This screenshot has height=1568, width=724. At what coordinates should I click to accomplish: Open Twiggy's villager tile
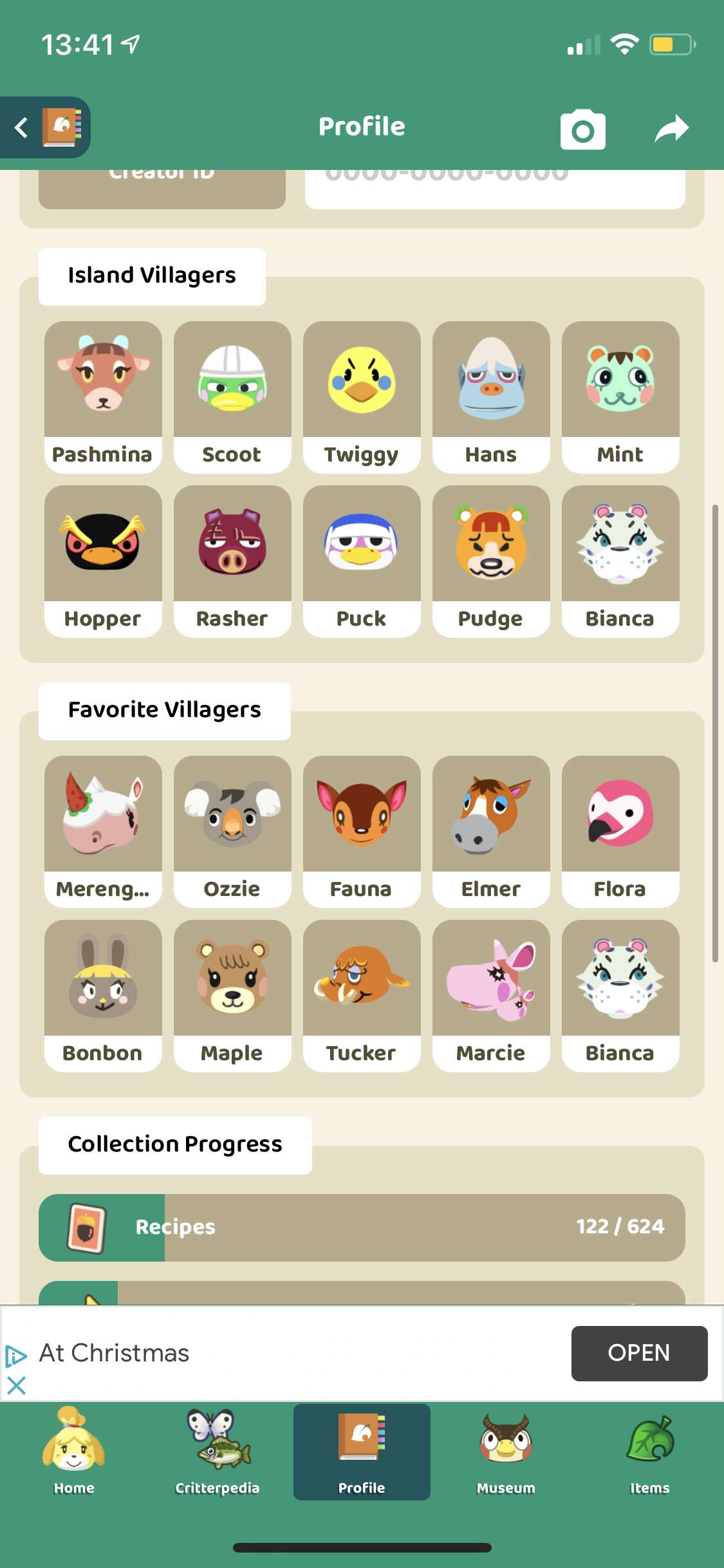(362, 397)
